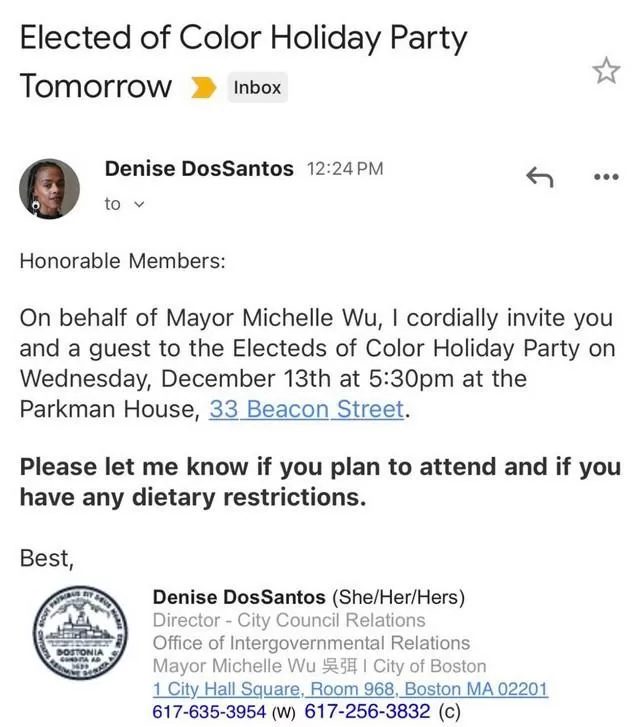Reply to Denise DosSantos
The image size is (633, 727).
click(x=540, y=177)
